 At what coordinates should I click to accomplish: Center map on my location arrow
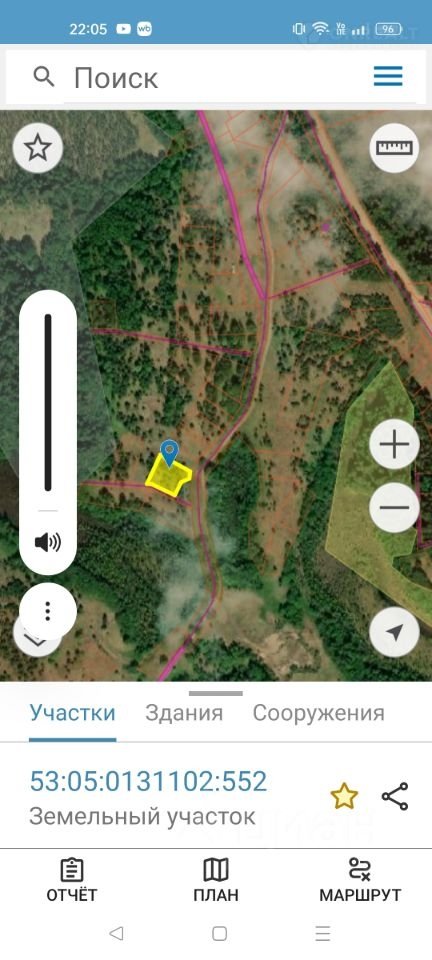click(x=394, y=632)
